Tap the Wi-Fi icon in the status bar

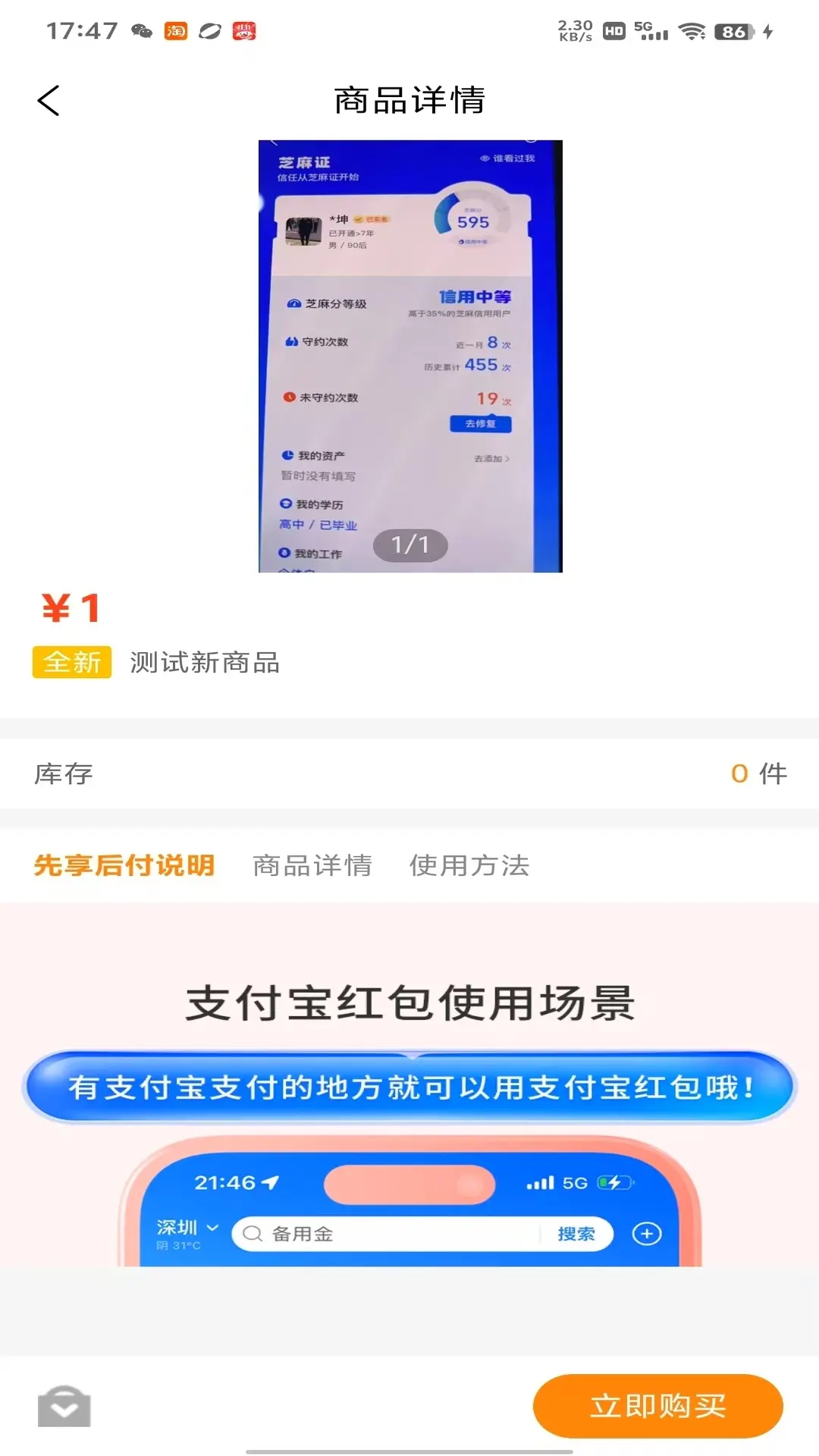coord(692,32)
